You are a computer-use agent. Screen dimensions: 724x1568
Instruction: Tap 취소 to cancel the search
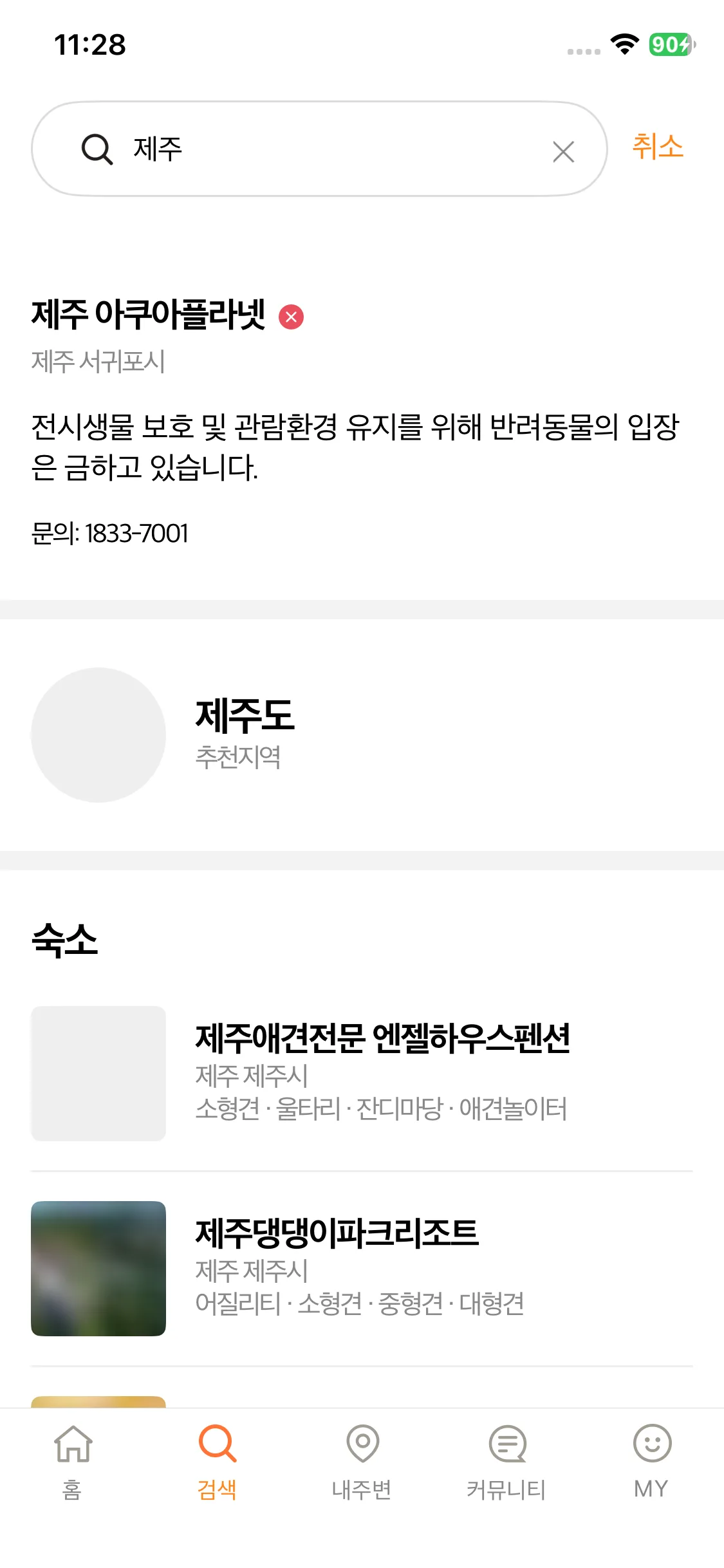click(x=657, y=147)
